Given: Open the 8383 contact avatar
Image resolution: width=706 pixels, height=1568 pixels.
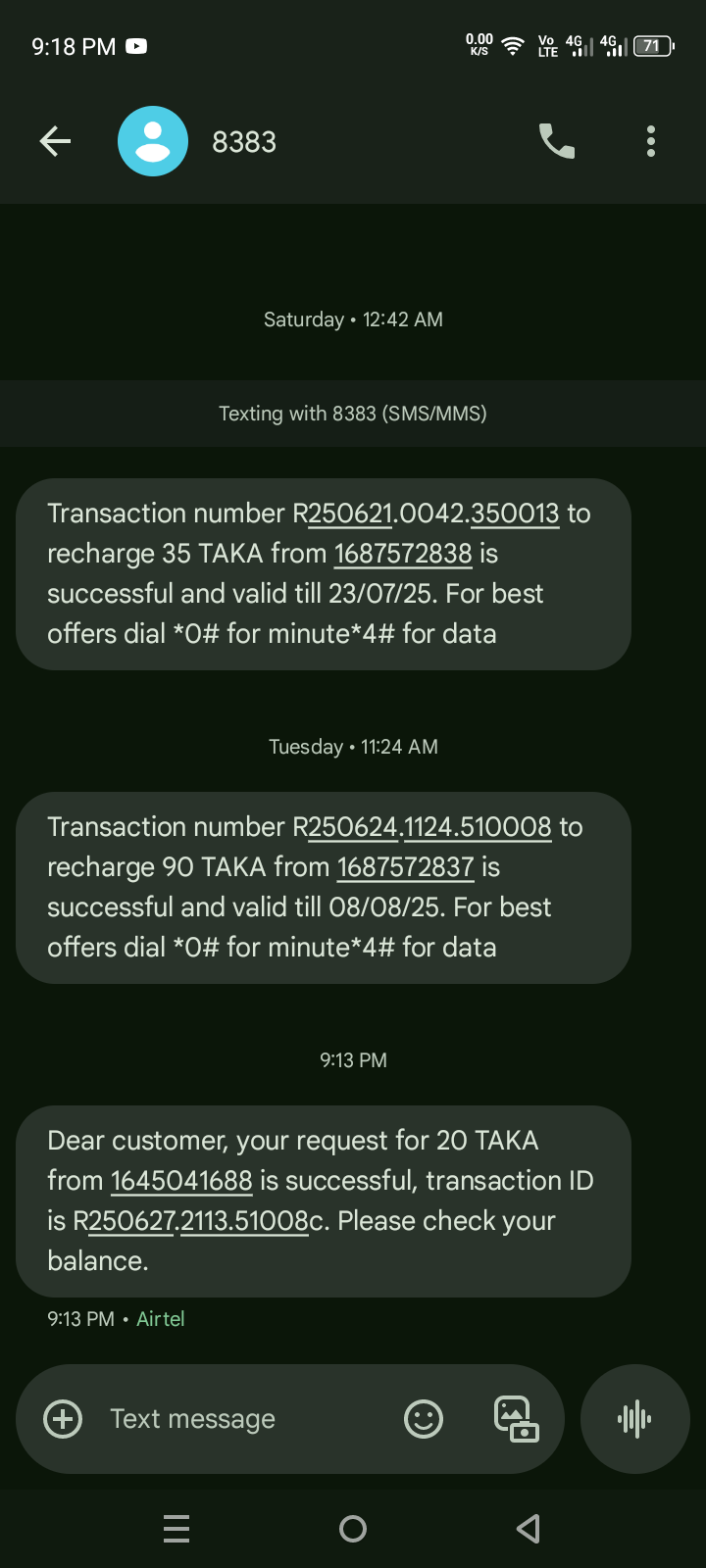Looking at the screenshot, I should (x=153, y=142).
